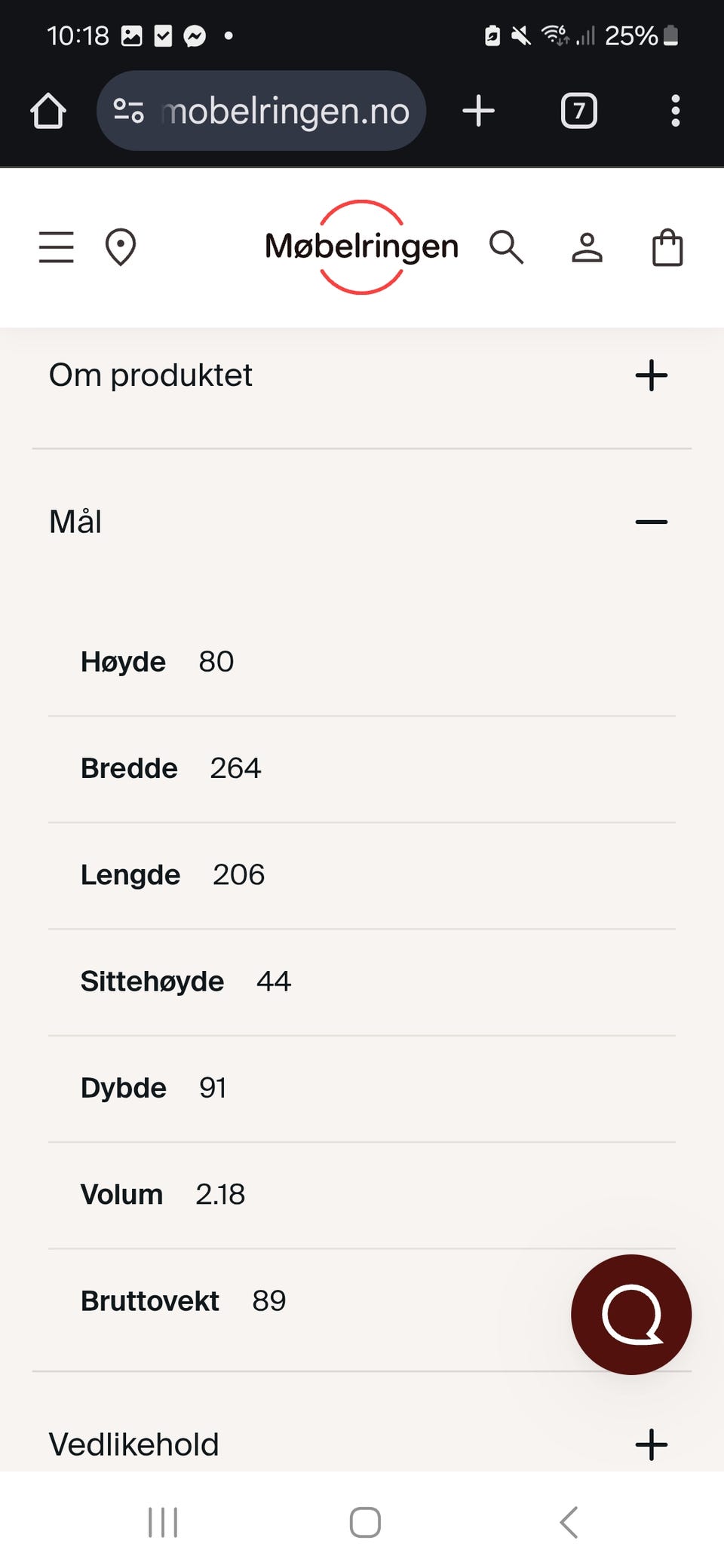724x1568 pixels.
Task: Open the user account icon
Action: tap(587, 247)
